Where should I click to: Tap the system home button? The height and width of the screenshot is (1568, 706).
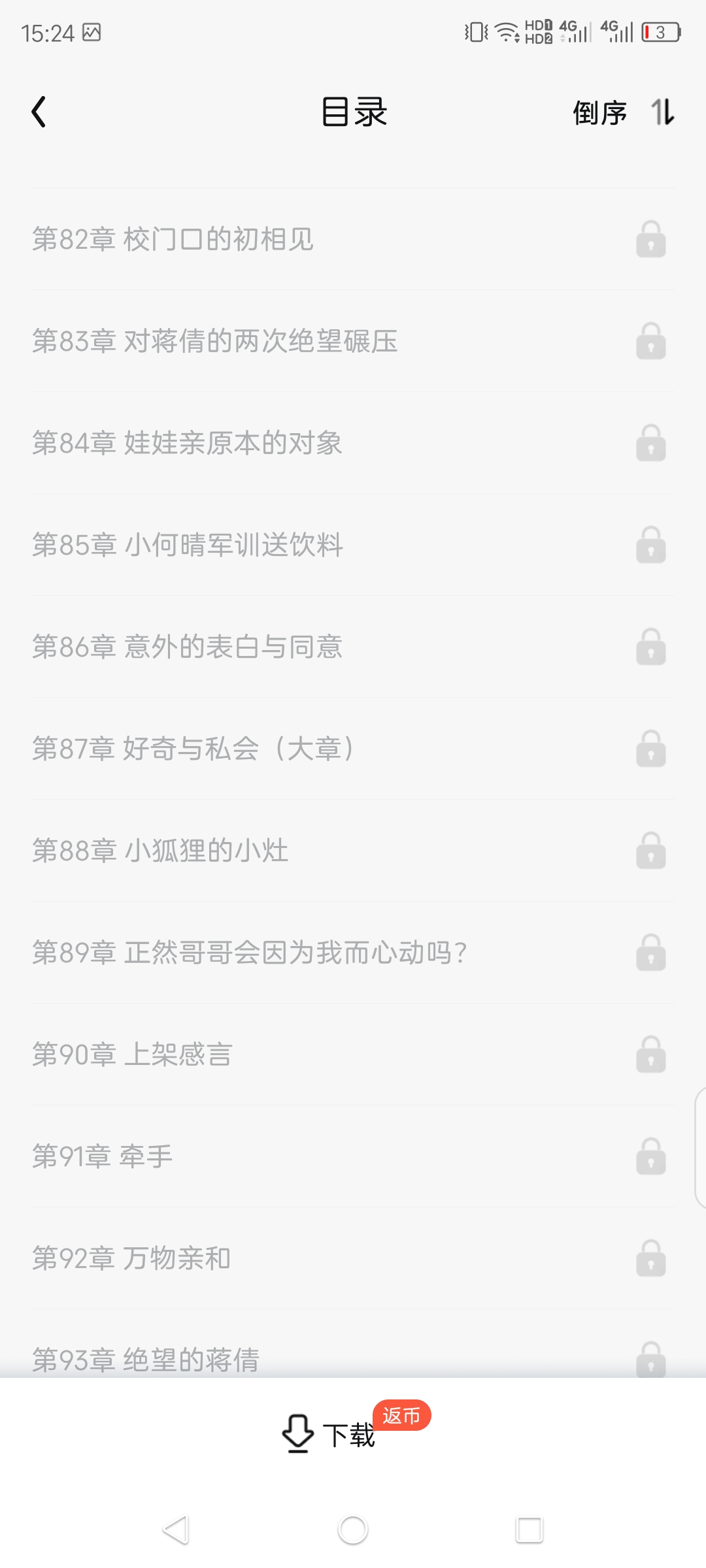point(353,1529)
